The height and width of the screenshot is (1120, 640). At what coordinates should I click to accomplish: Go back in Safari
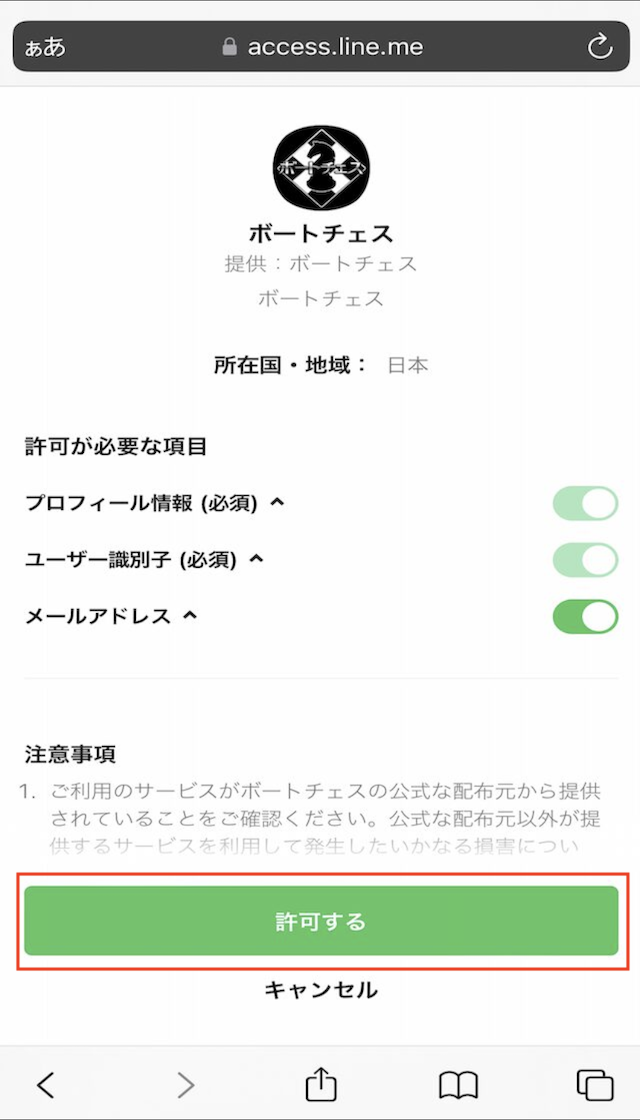click(x=45, y=1085)
